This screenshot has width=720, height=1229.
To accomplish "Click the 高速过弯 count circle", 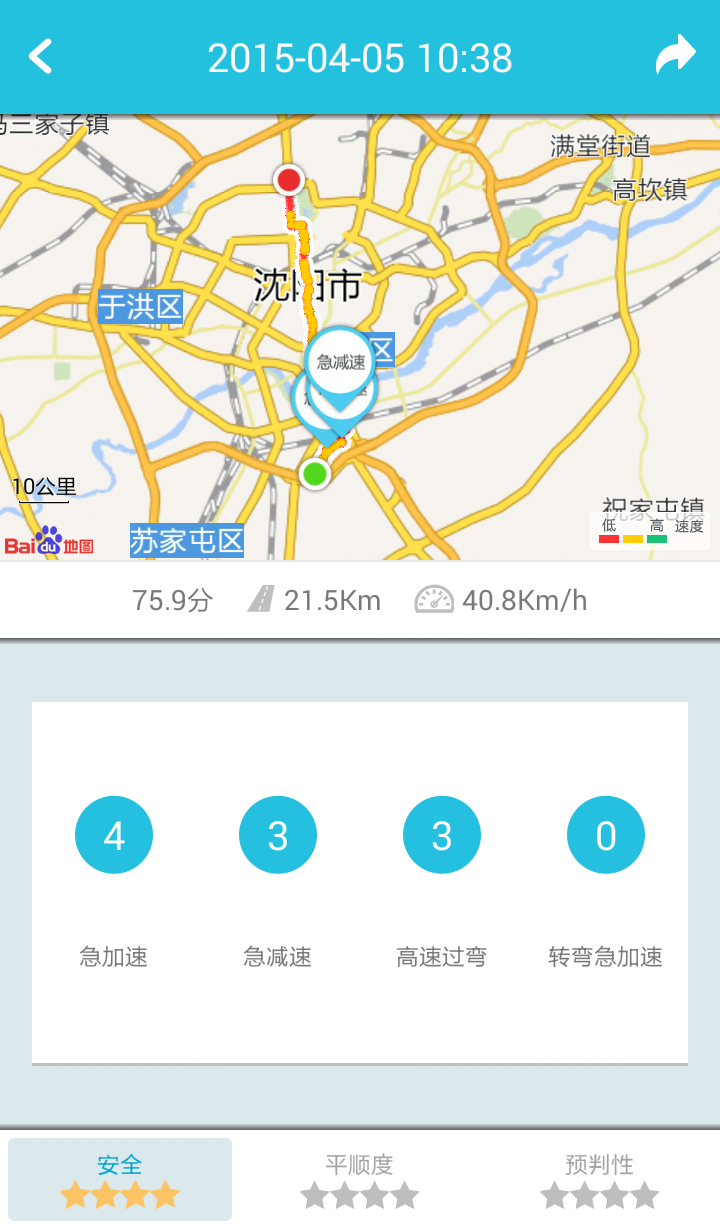I will click(x=441, y=834).
